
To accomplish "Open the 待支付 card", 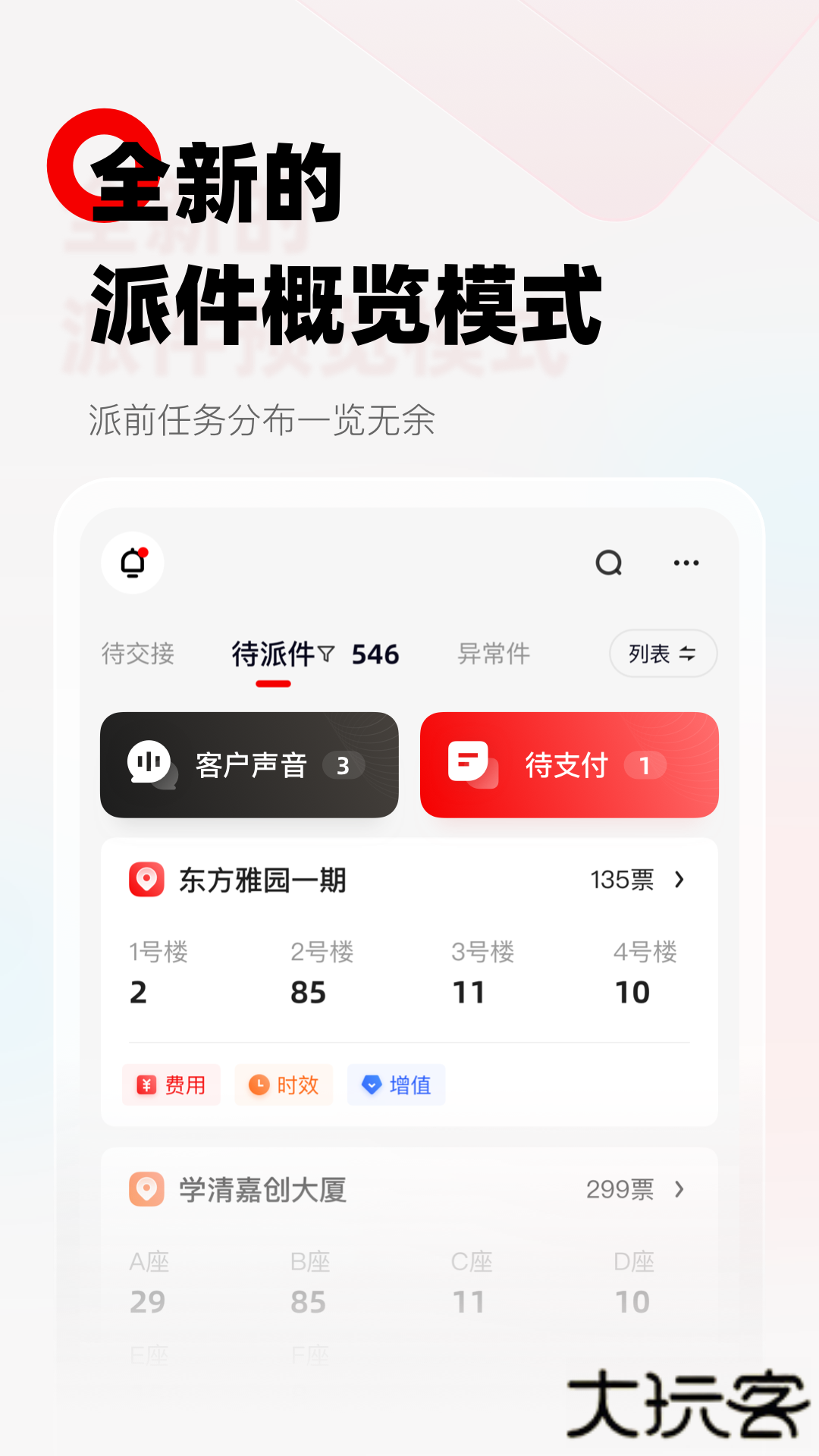I will point(570,764).
